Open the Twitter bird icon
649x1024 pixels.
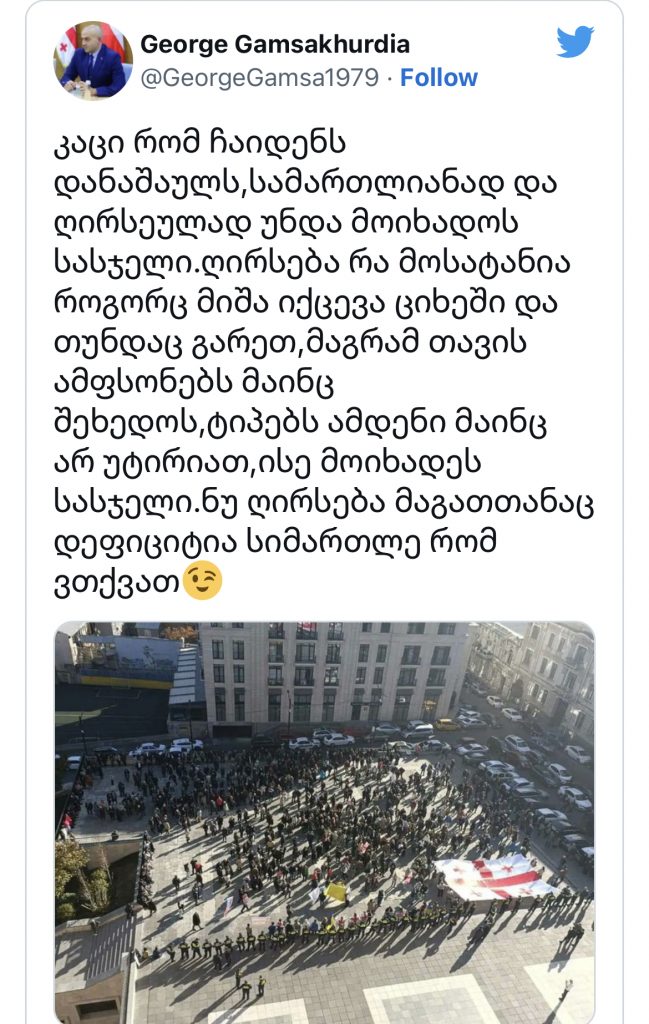(x=575, y=43)
